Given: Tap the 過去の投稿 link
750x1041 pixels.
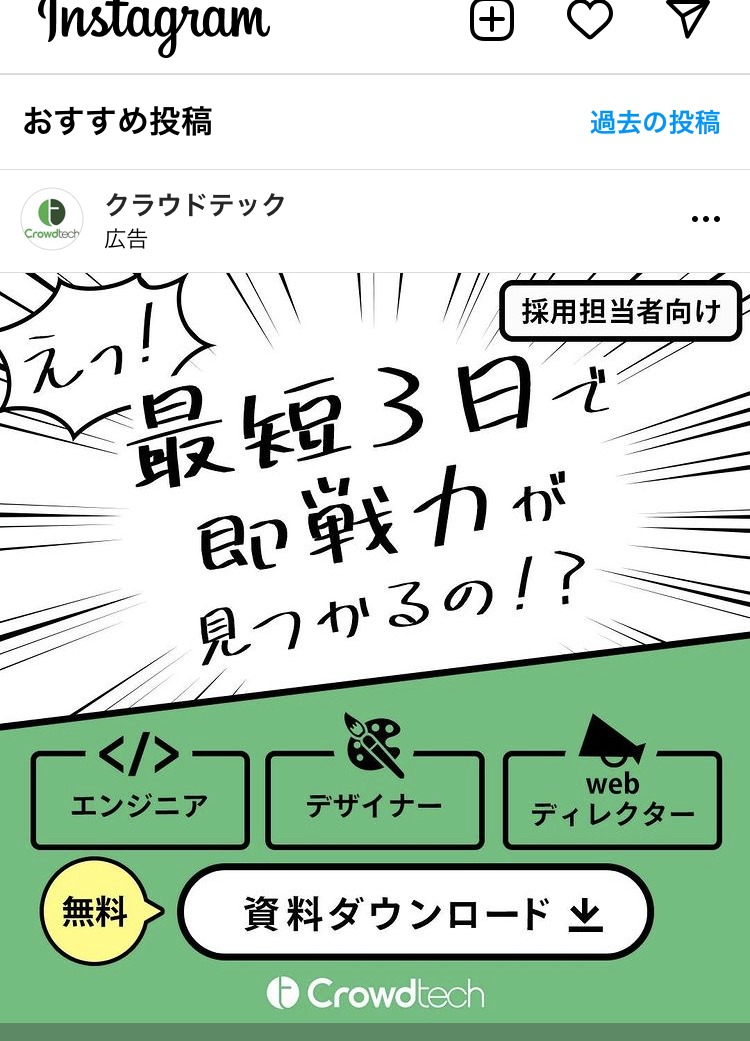Looking at the screenshot, I should coord(654,123).
